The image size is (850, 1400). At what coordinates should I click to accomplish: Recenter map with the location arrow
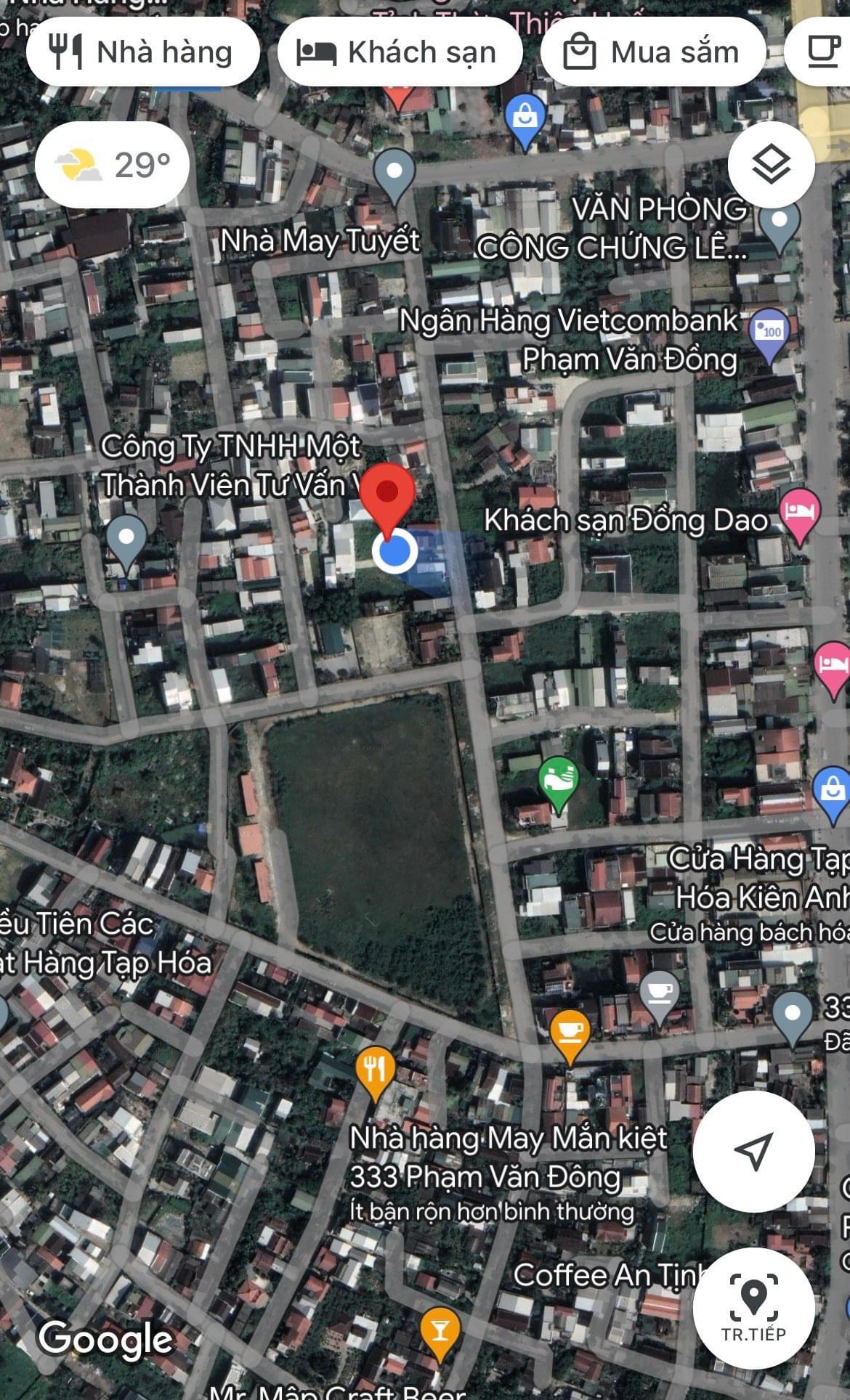pyautogui.click(x=753, y=1150)
